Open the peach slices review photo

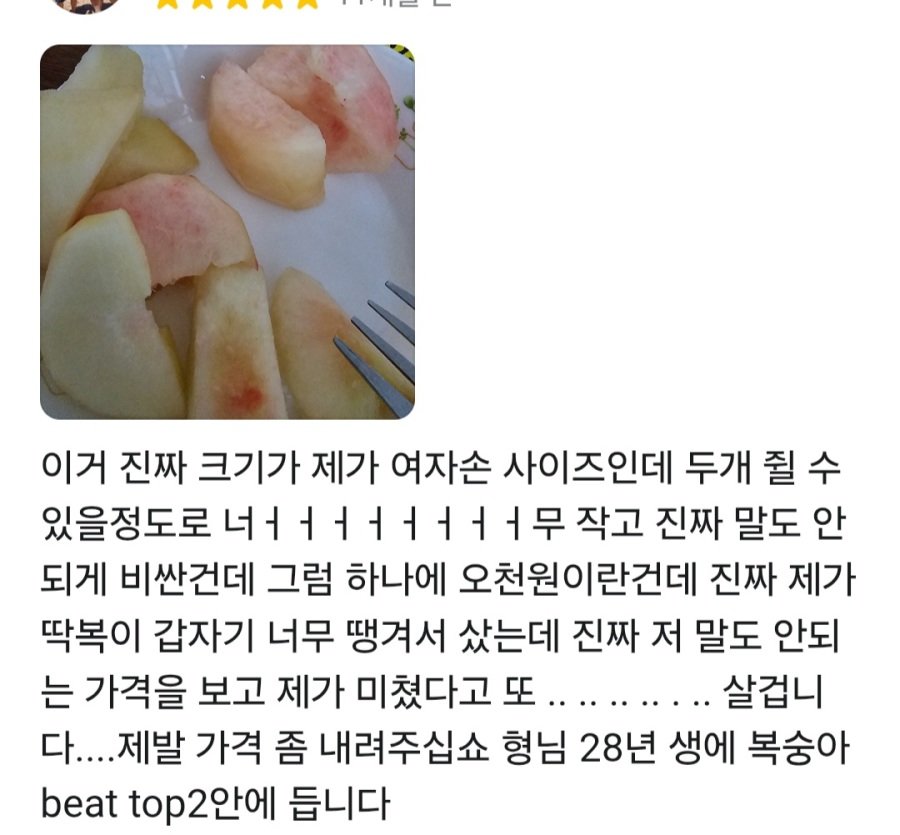(x=227, y=232)
